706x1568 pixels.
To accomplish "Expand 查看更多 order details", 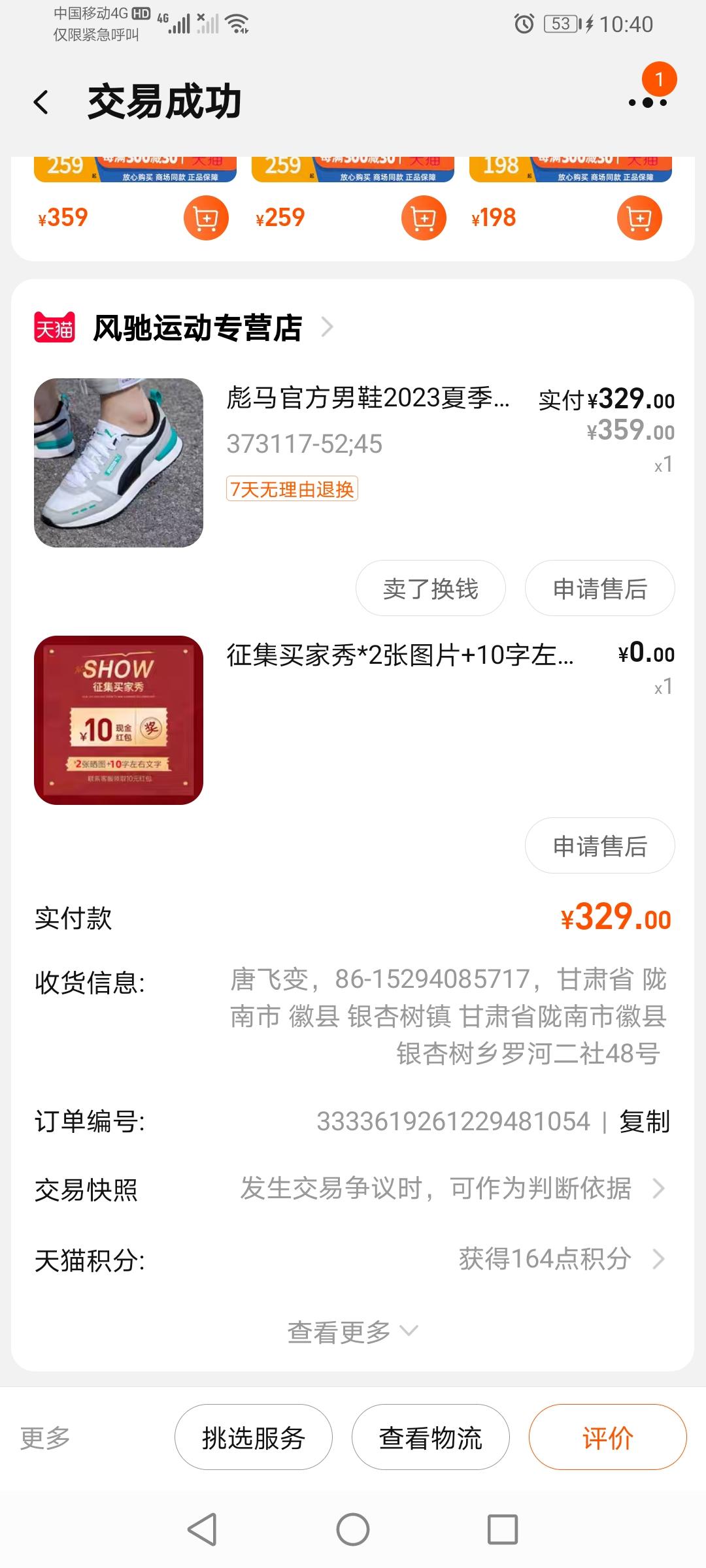I will (352, 1331).
